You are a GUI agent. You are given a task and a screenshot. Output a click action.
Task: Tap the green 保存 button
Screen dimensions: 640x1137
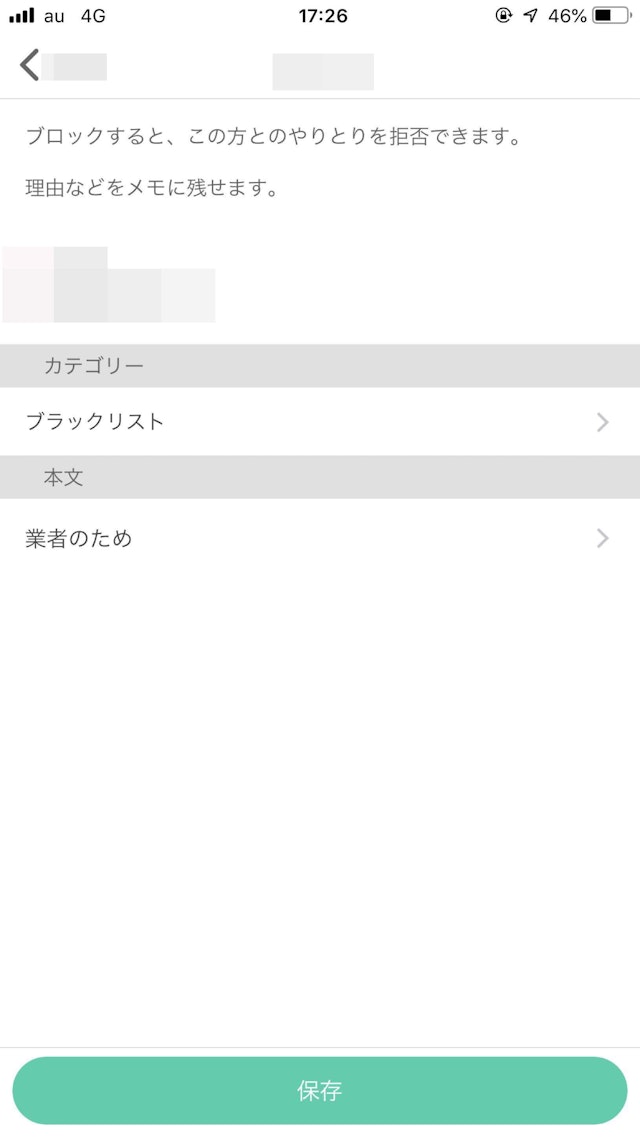(320, 1090)
